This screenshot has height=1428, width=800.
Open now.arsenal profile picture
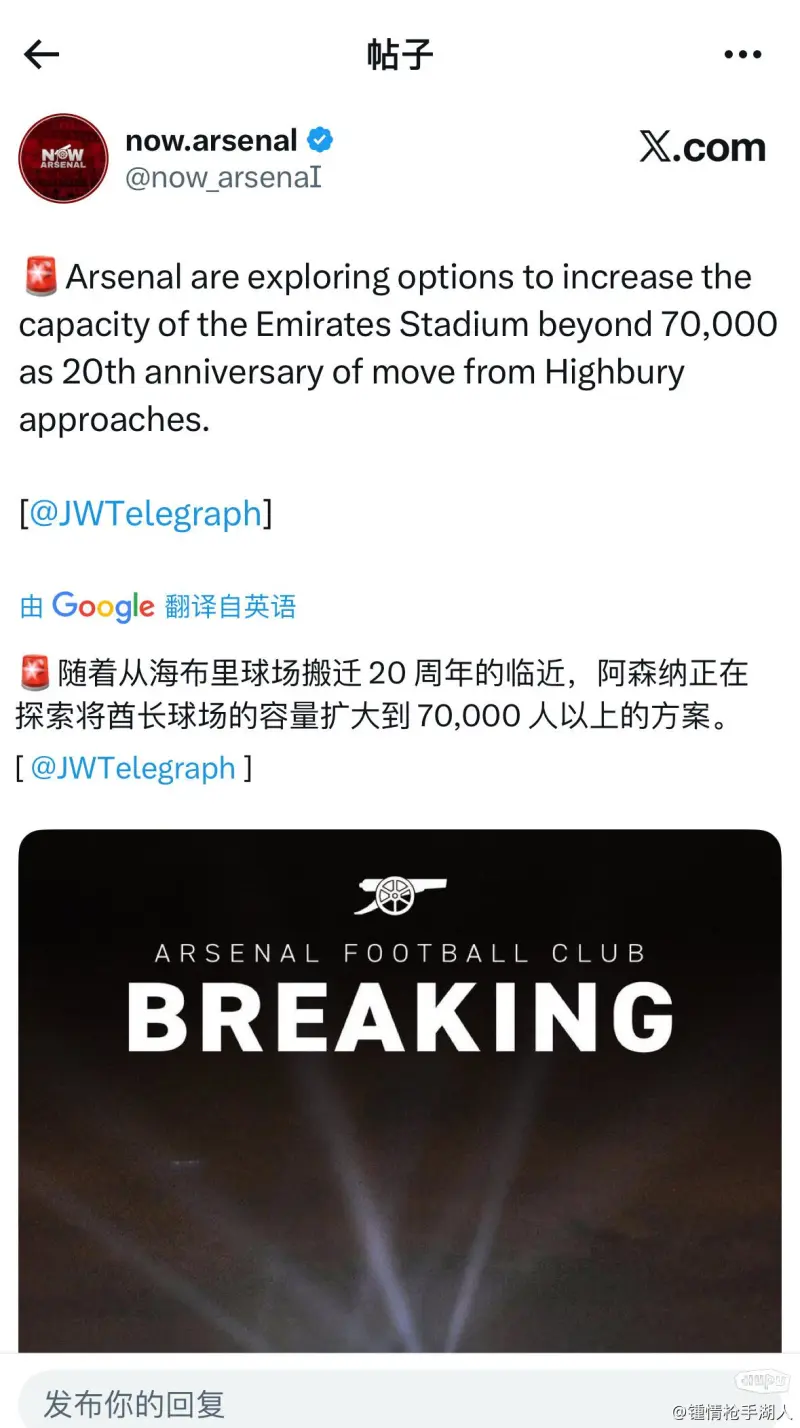(x=64, y=158)
